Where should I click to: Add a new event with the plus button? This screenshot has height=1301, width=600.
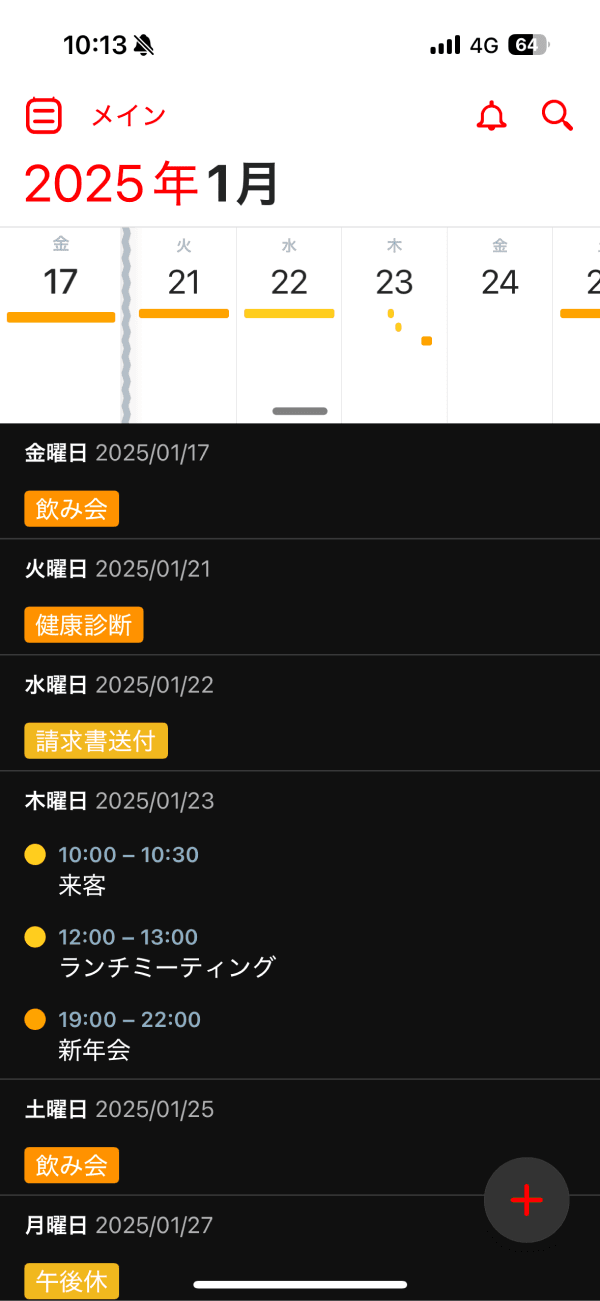(x=526, y=1200)
